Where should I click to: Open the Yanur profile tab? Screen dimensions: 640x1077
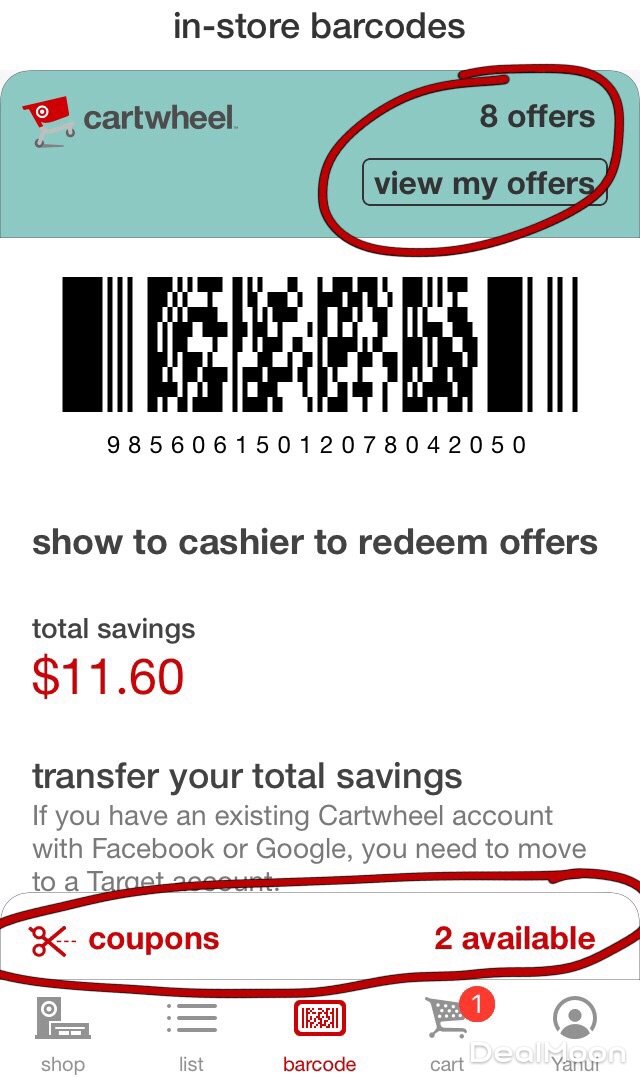[x=575, y=1033]
